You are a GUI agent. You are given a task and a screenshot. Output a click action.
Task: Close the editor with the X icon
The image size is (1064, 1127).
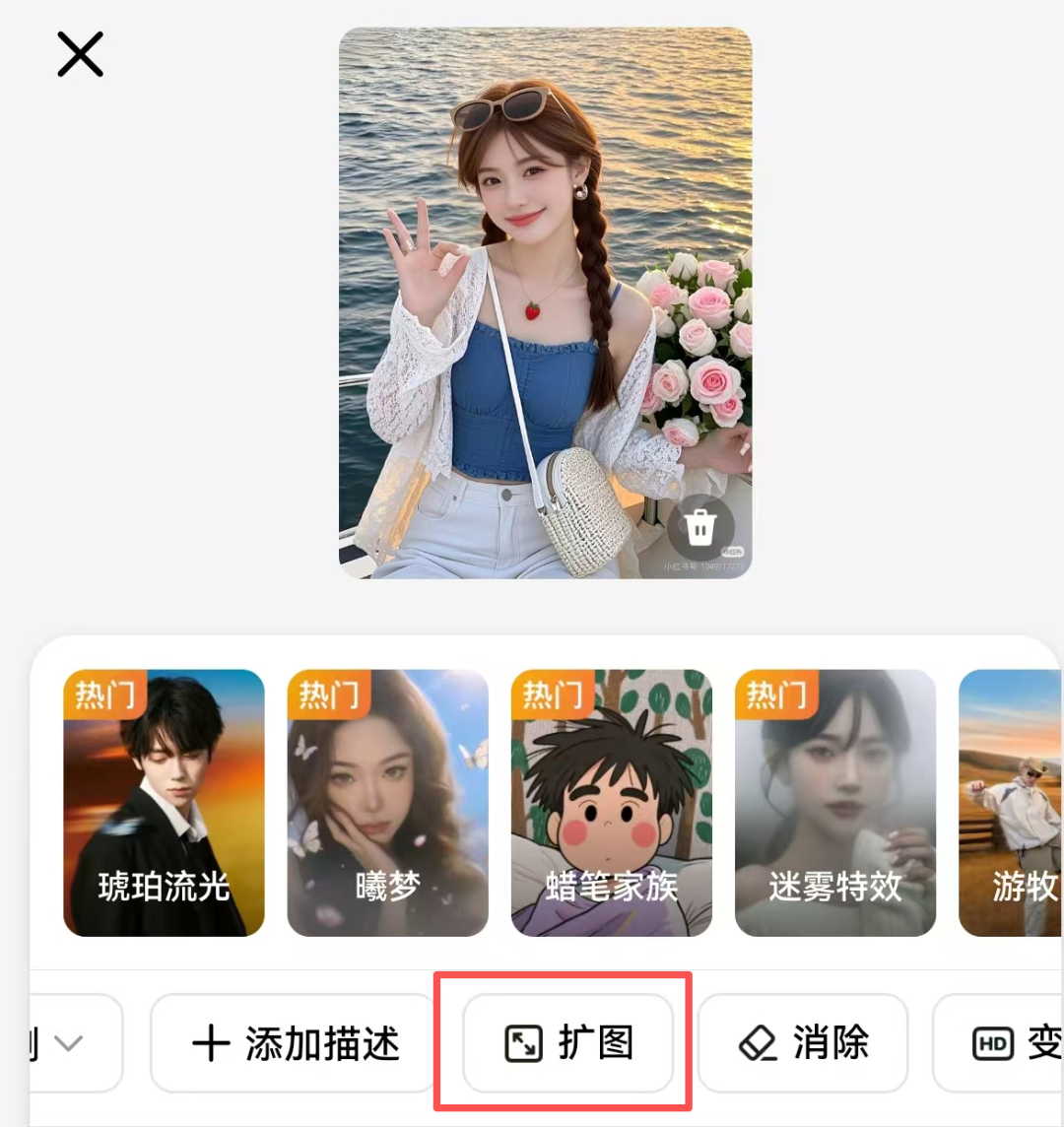click(x=81, y=54)
